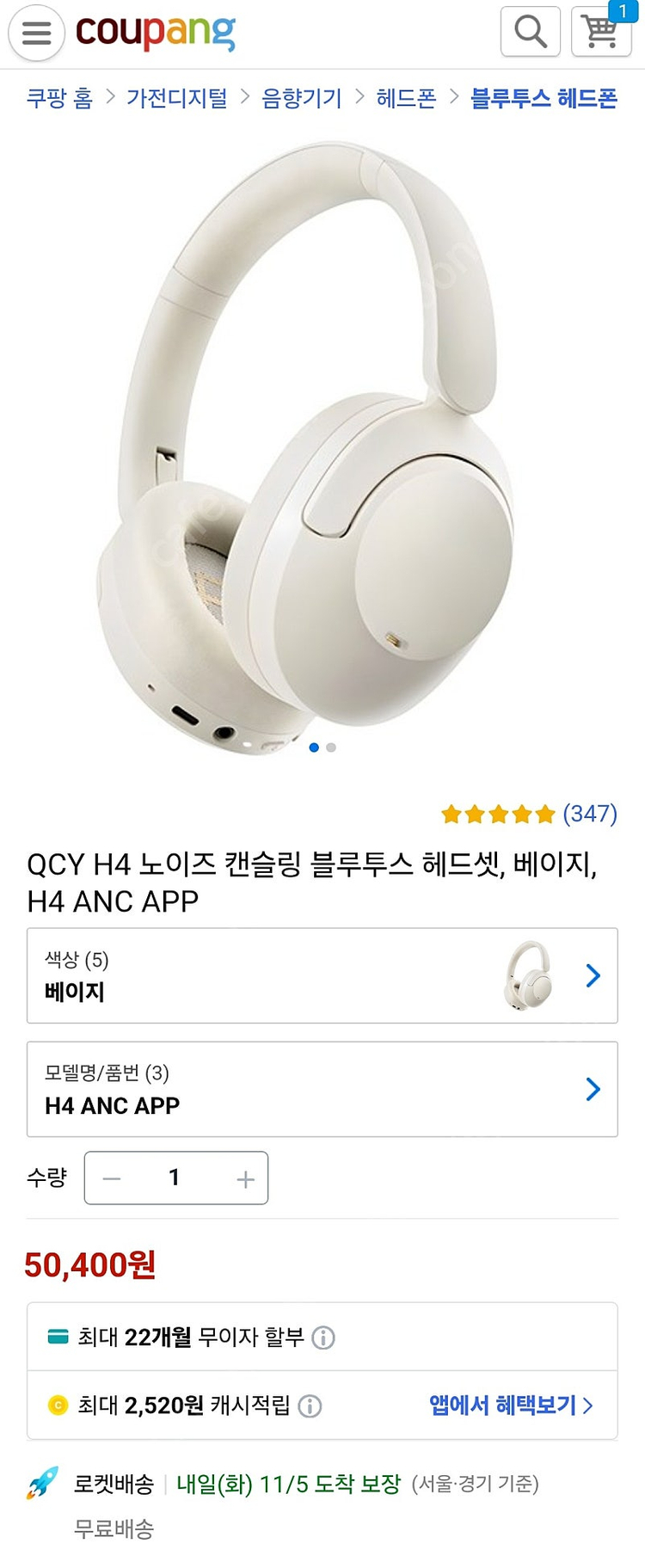The width and height of the screenshot is (645, 1568).
Task: Click the installment card icon next to 무이자 할부
Action: coord(57,1337)
